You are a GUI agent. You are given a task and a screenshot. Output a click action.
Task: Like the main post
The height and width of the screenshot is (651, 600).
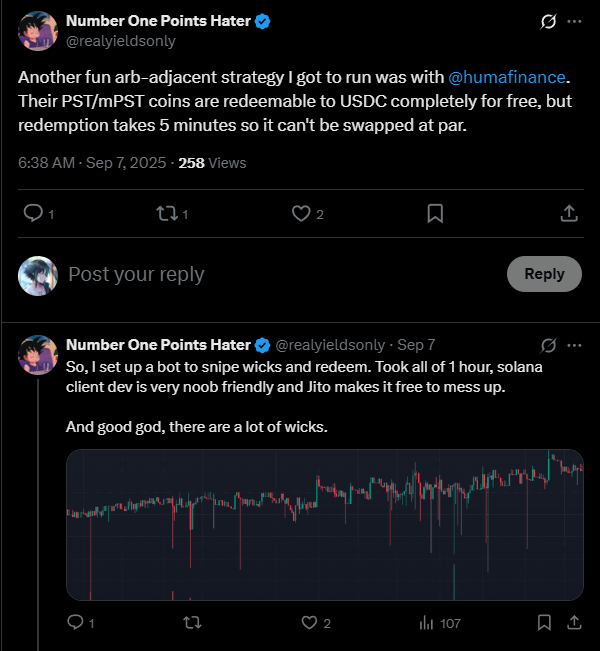[x=301, y=214]
